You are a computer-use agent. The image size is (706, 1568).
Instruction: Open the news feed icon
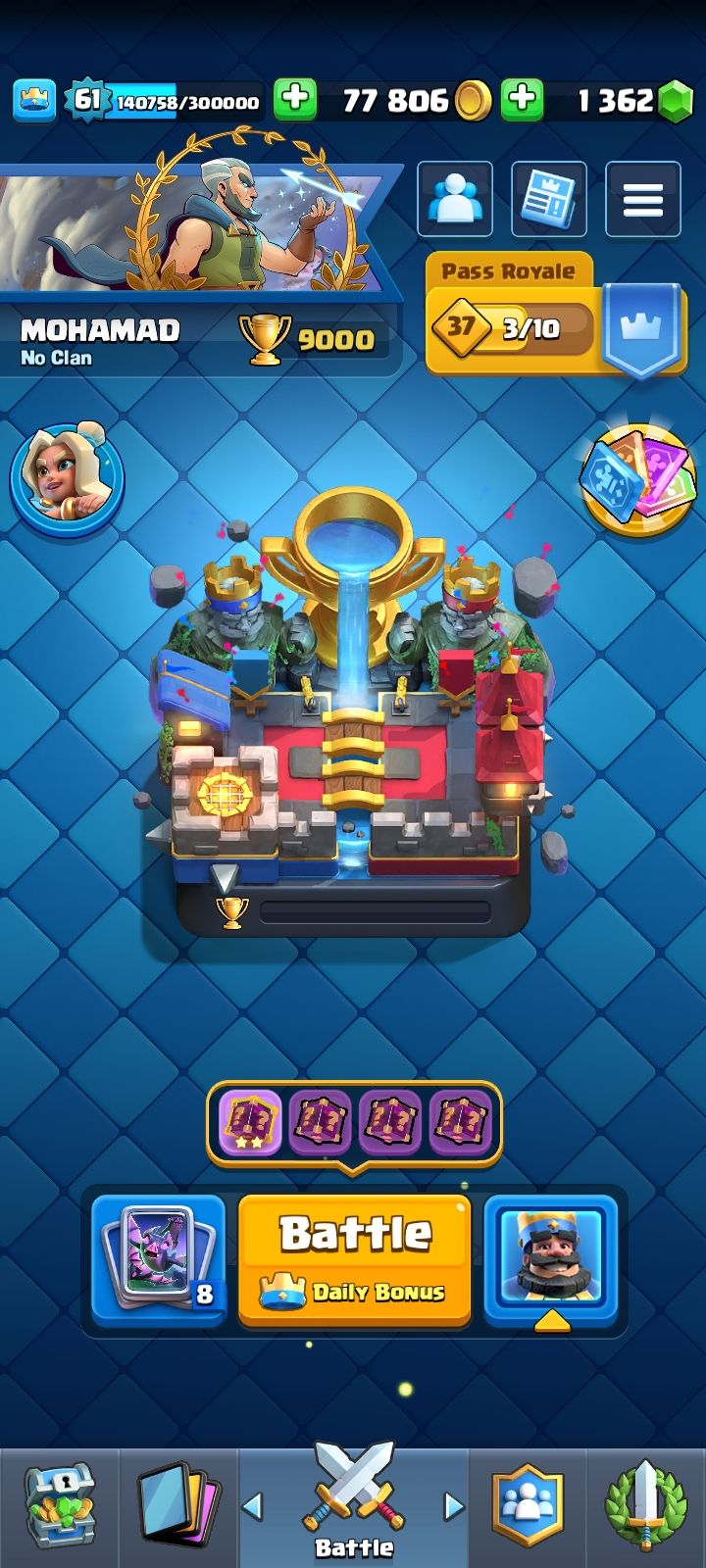click(549, 200)
